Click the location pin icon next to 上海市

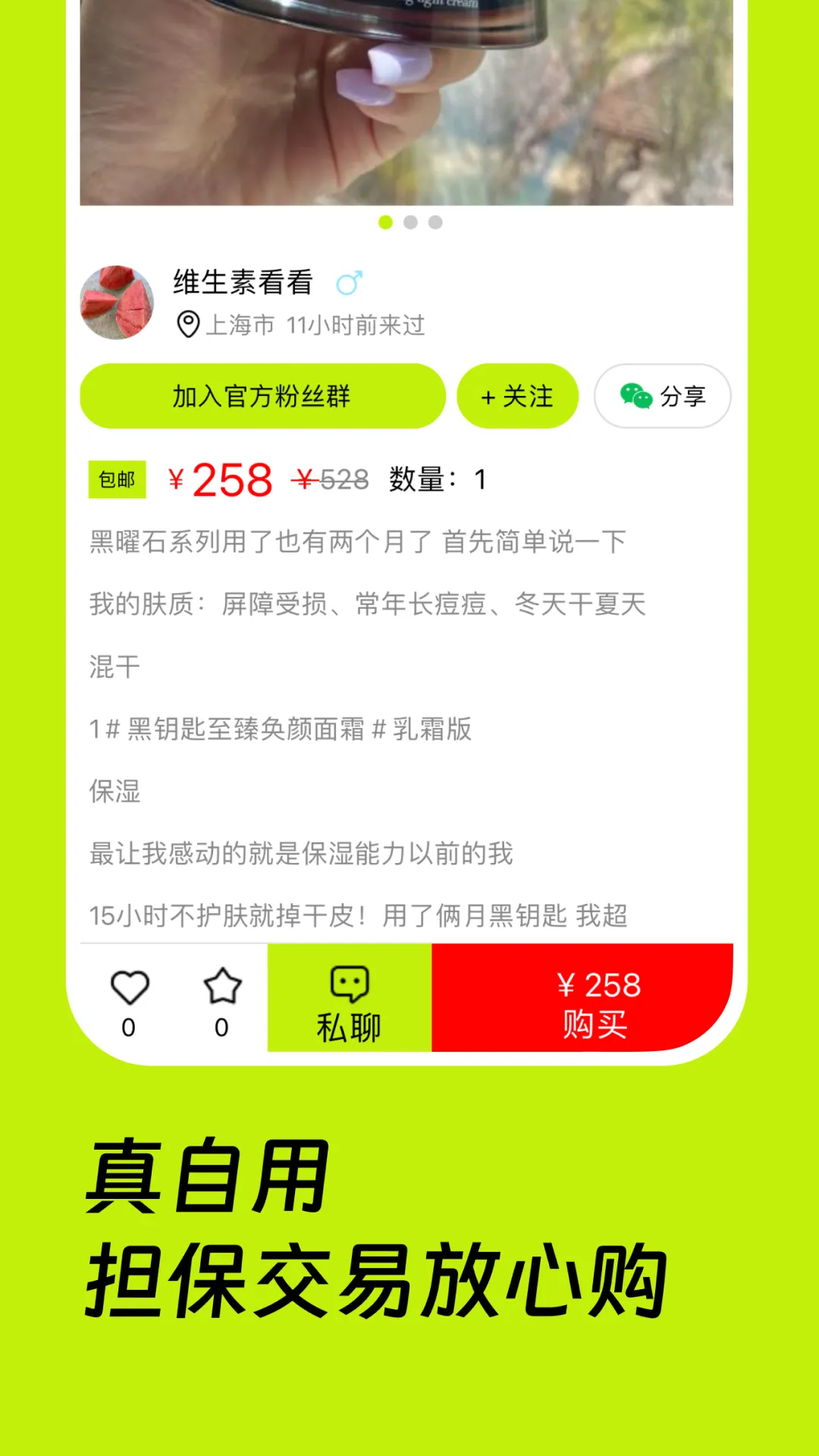pos(187,323)
